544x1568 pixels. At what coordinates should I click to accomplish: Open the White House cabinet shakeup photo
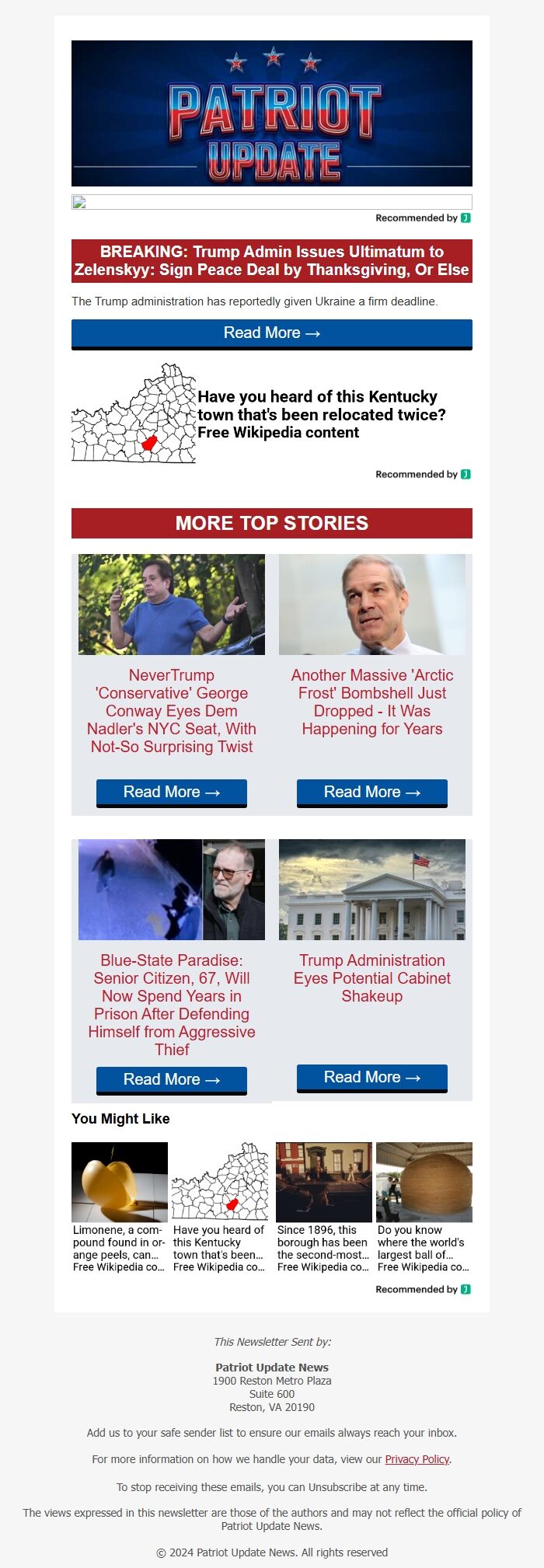click(371, 890)
